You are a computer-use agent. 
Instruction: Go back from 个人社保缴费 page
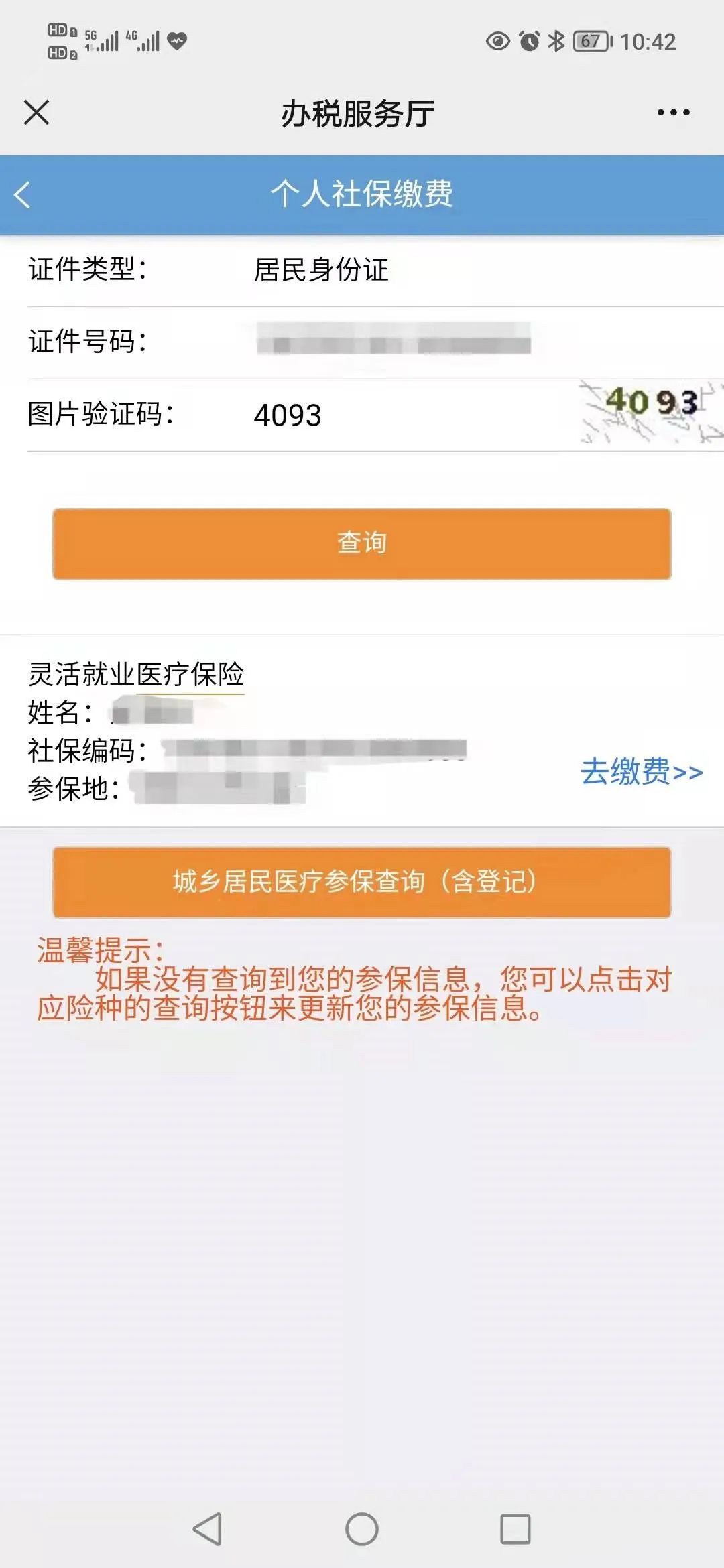pos(22,195)
